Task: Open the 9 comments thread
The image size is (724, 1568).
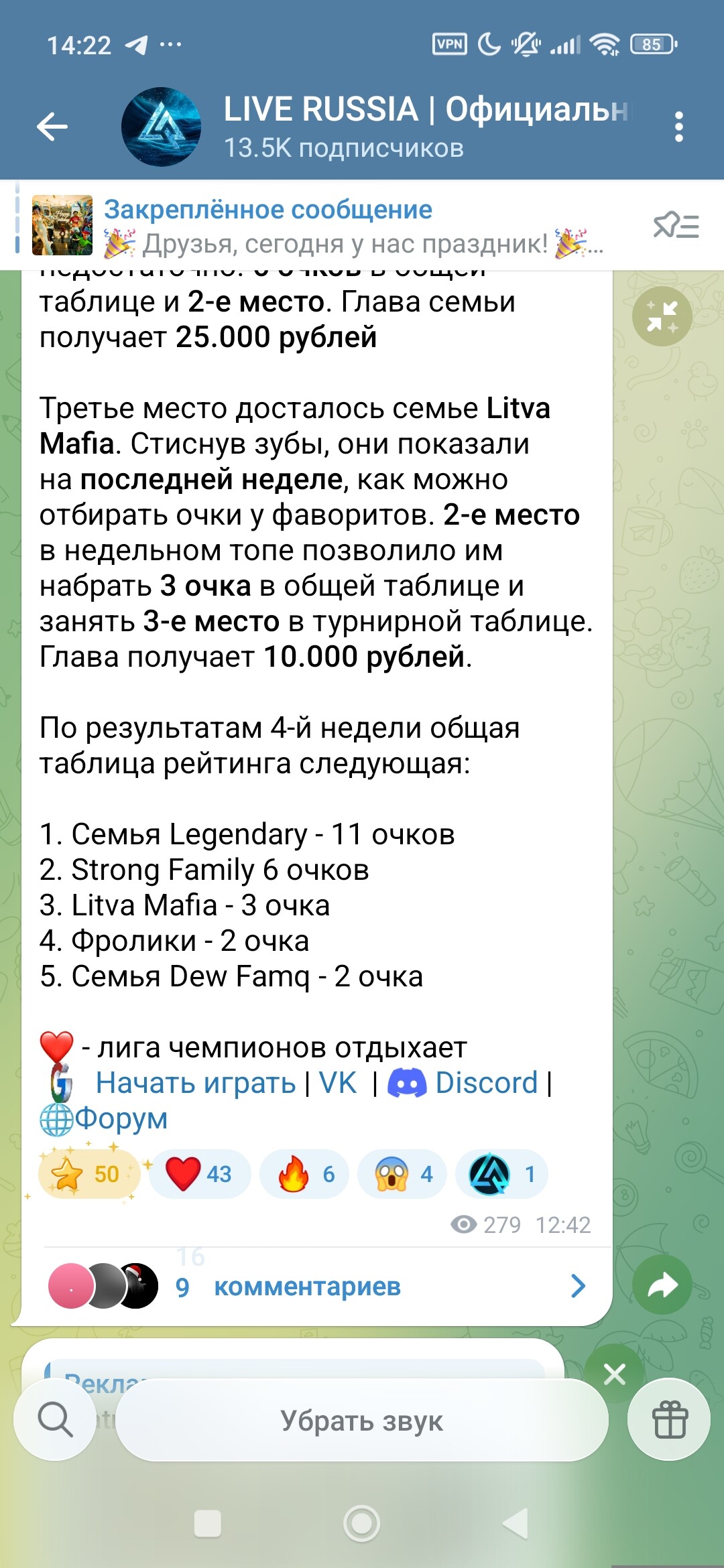Action: click(315, 1287)
